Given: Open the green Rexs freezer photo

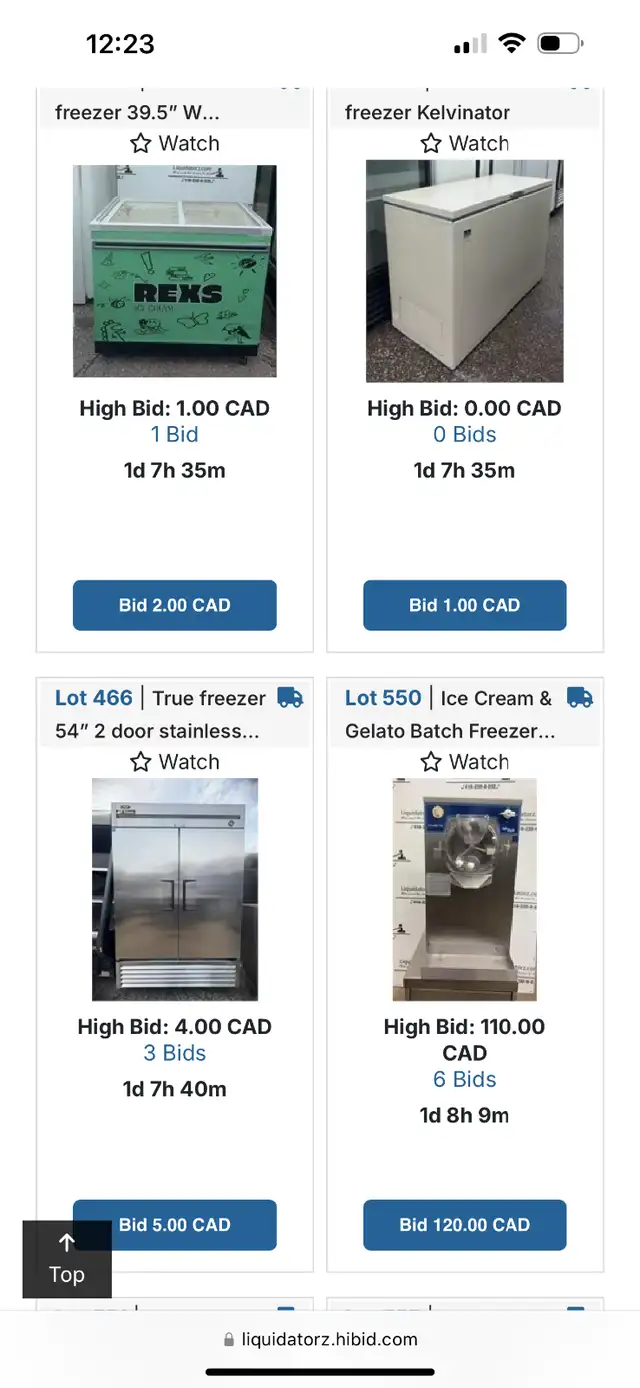Looking at the screenshot, I should (175, 271).
